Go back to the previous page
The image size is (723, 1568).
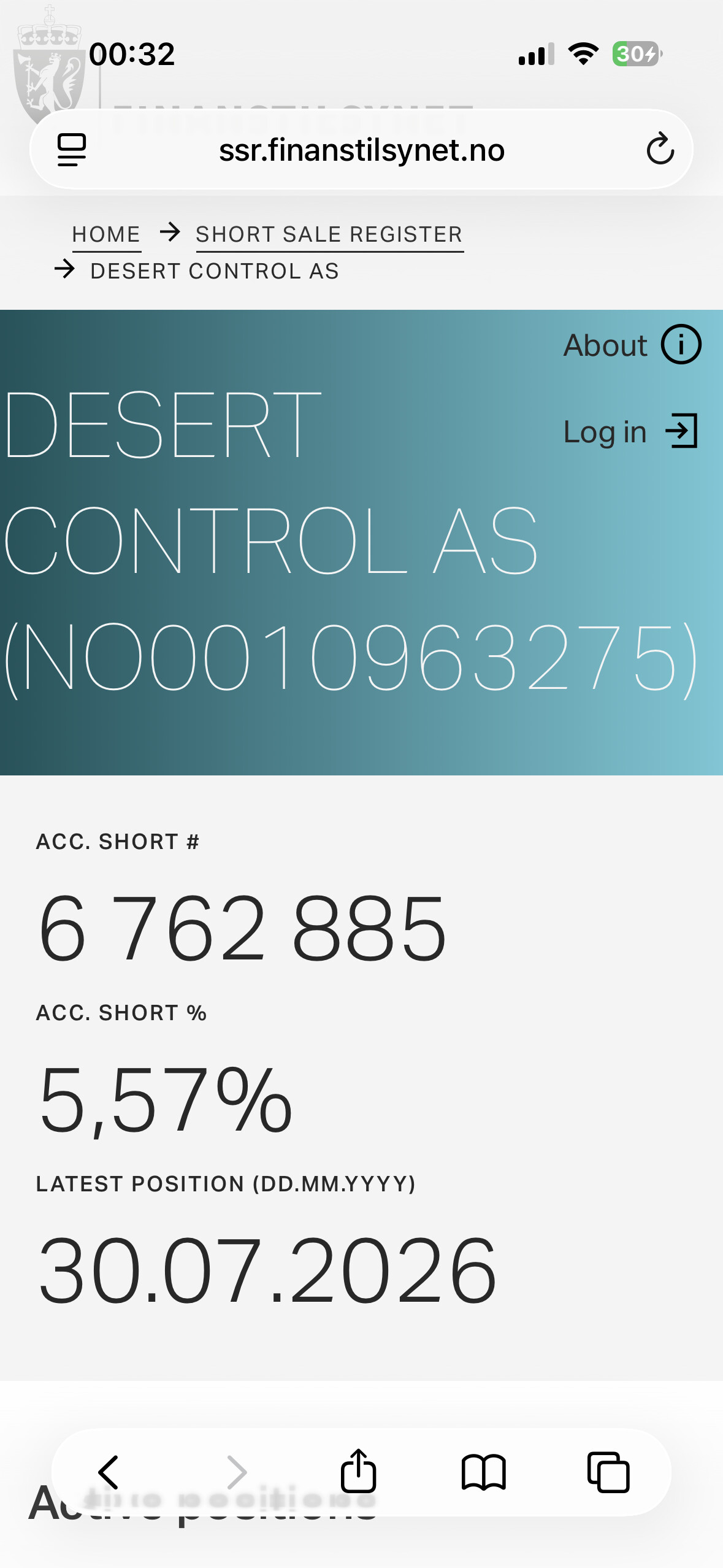point(109,1472)
